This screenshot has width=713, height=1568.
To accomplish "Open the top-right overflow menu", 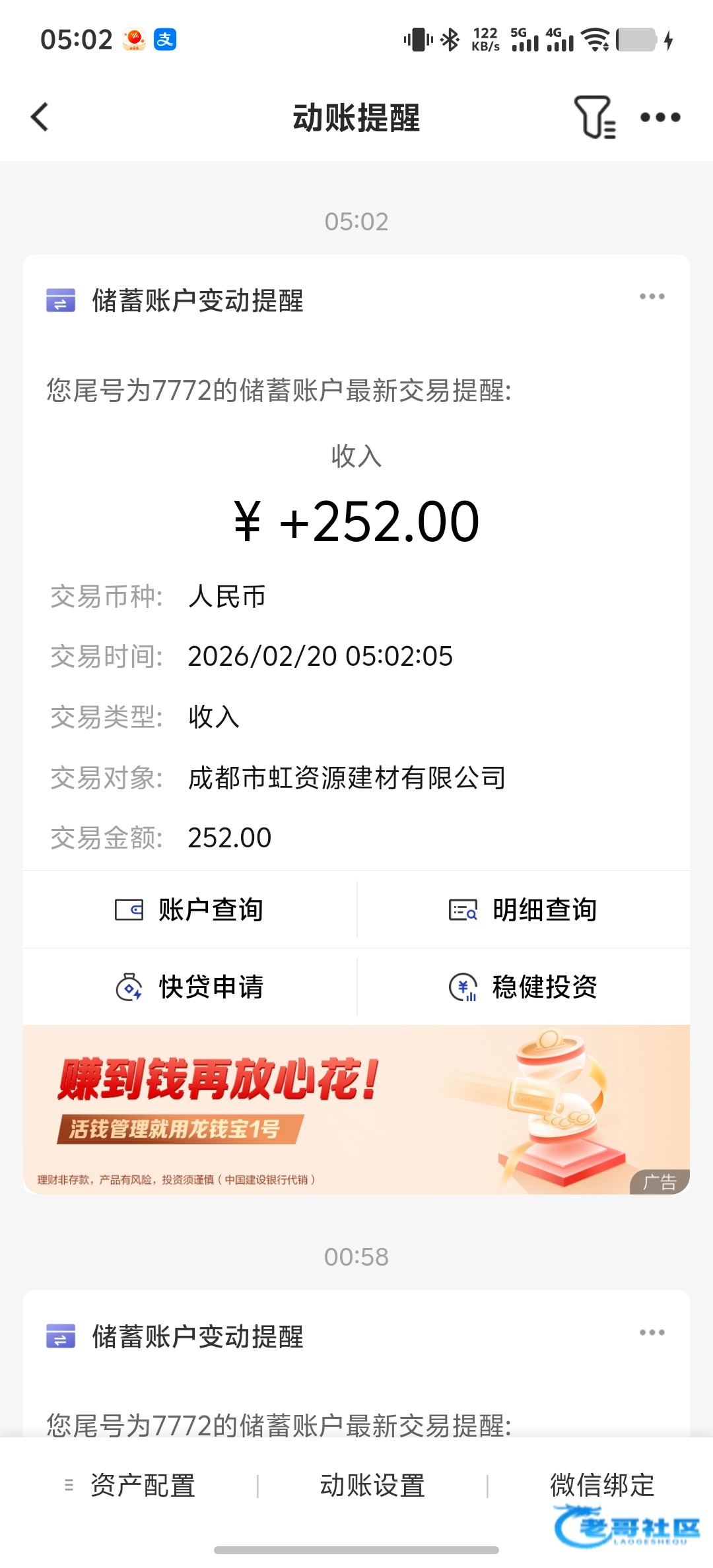I will (660, 117).
